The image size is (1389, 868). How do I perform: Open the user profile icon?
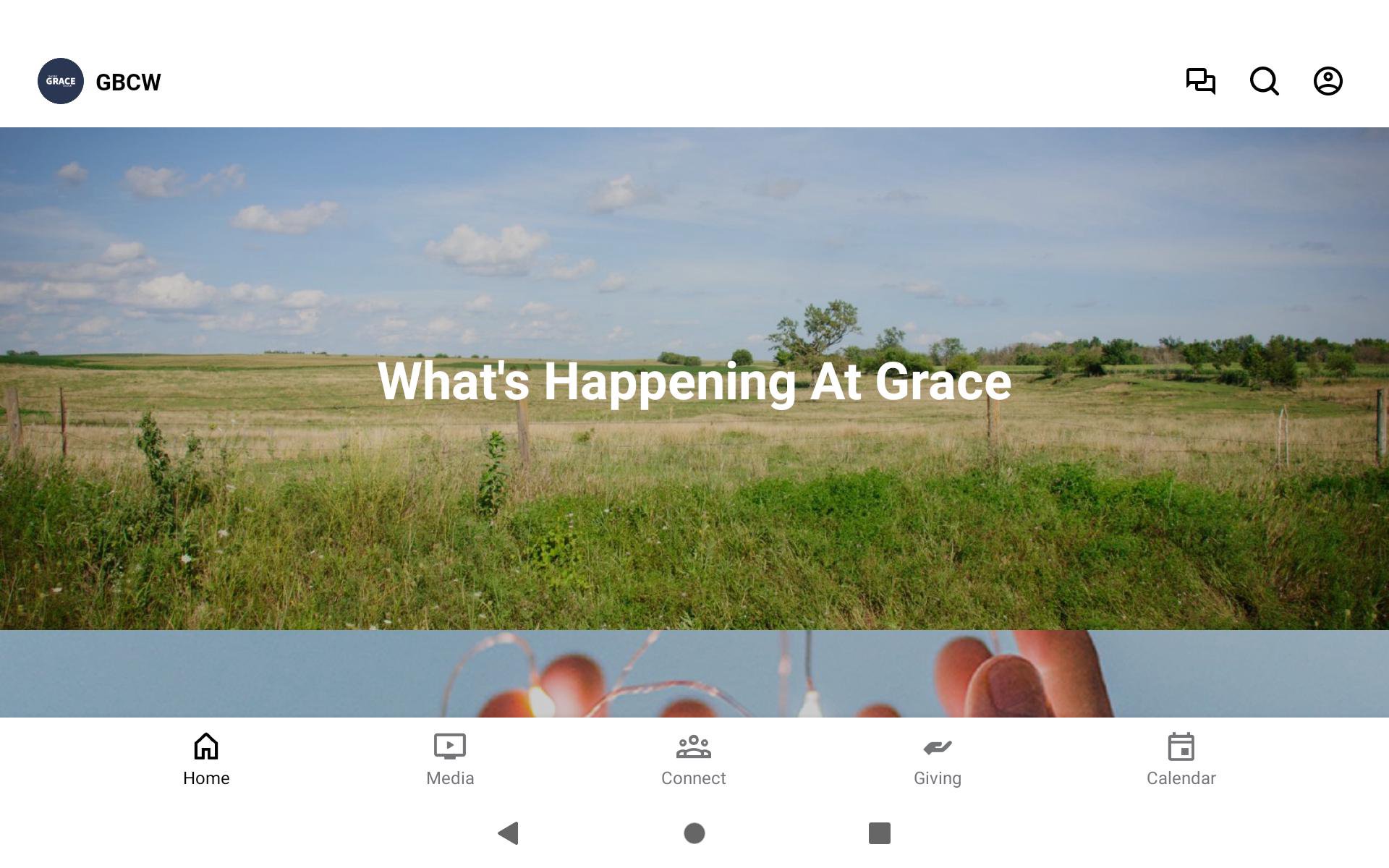point(1328,81)
